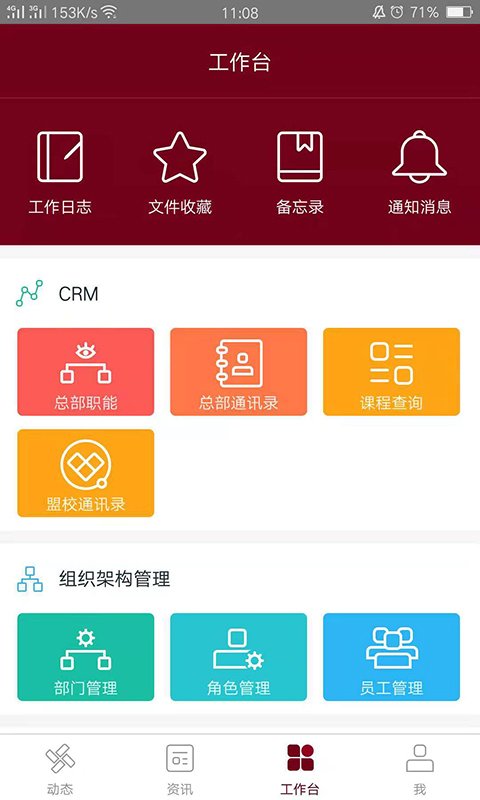Switch to the 动态 tab
480x800 pixels.
point(60,769)
